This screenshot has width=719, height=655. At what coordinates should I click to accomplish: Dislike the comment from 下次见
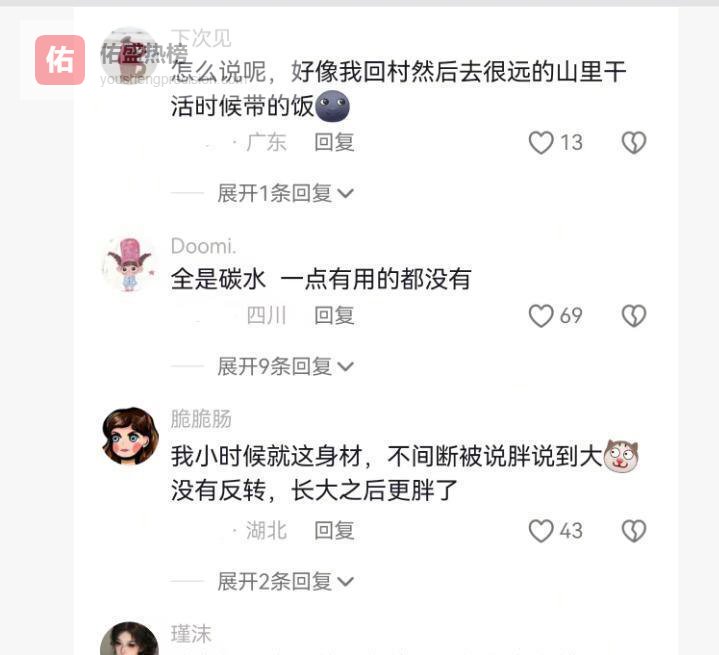pyautogui.click(x=634, y=143)
